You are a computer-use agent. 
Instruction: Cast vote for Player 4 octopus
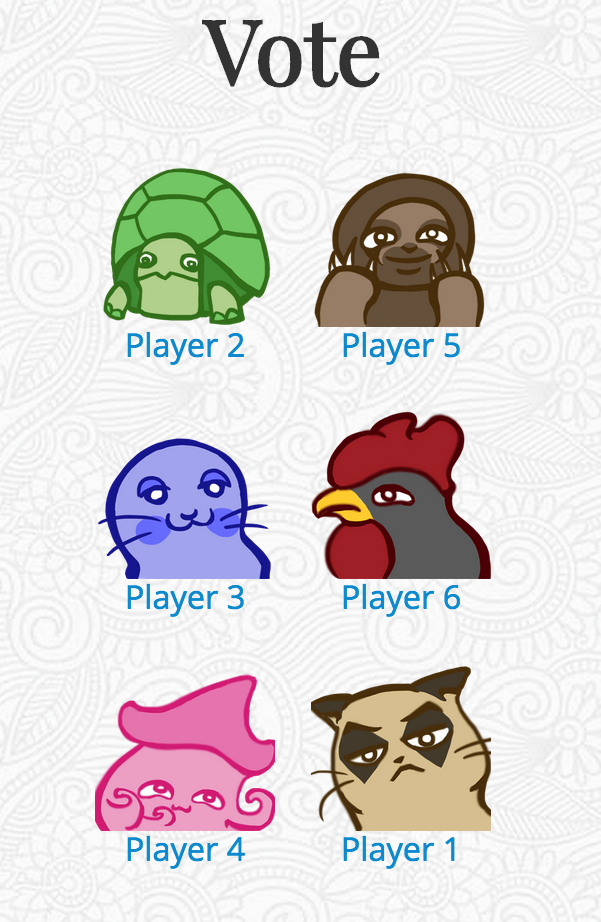186,755
